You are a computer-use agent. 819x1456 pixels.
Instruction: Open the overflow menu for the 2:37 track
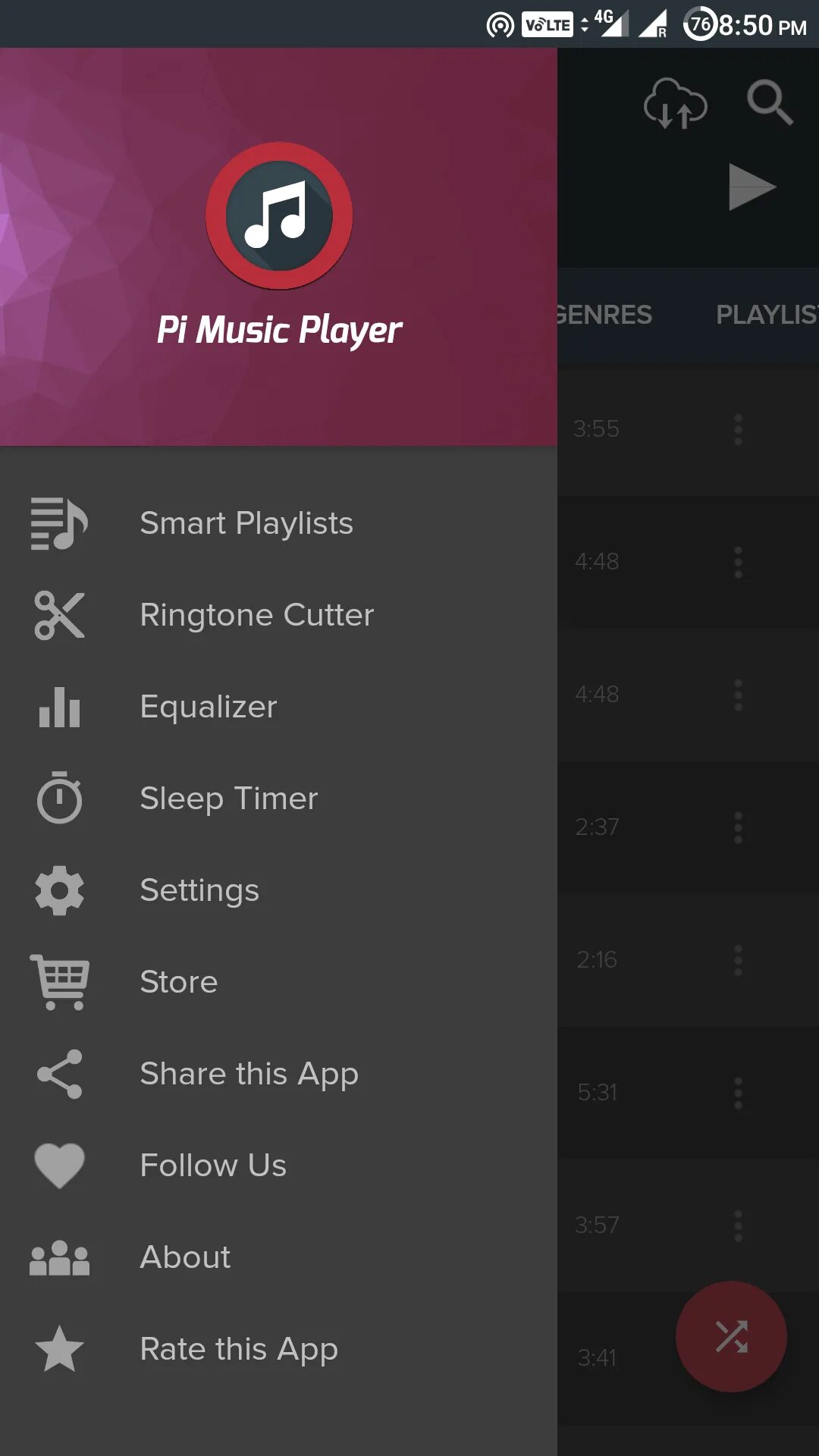[738, 827]
